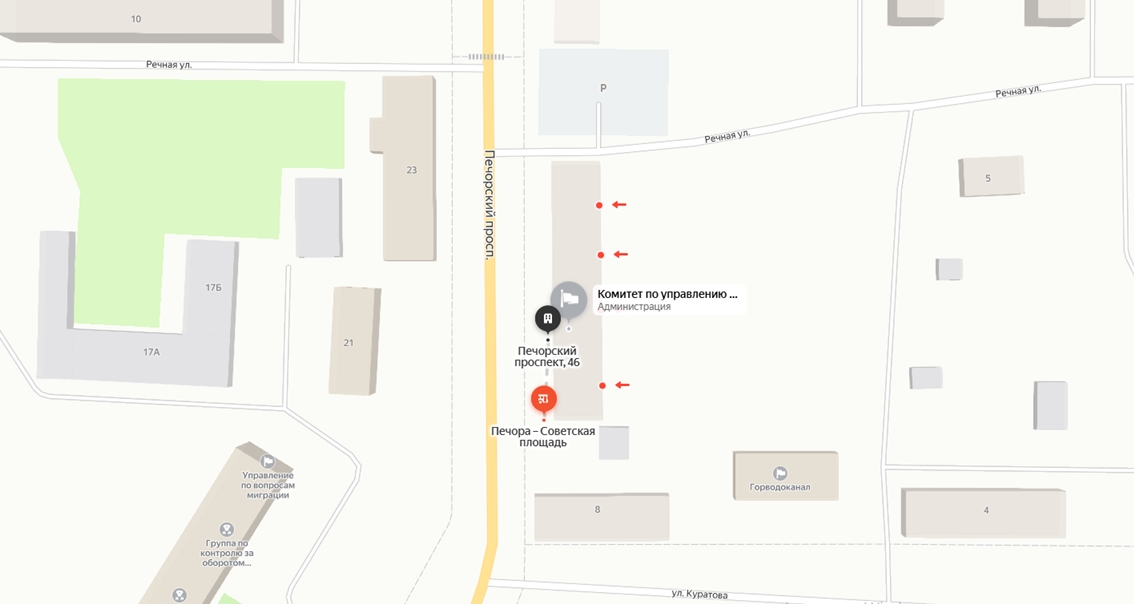Tap the Горводоканал place marker

tap(780, 473)
